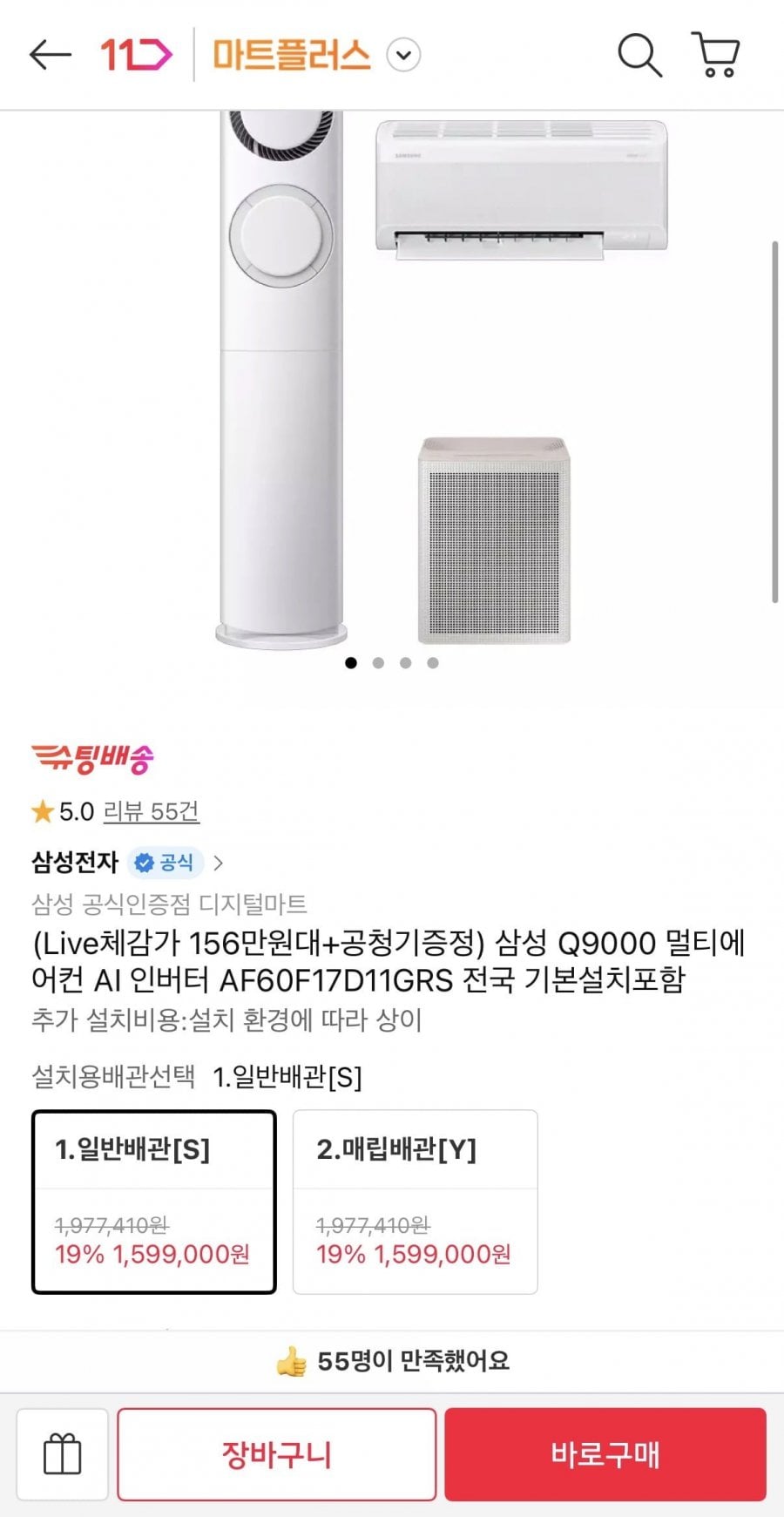
Task: Add product to 장바구니
Action: (276, 1454)
